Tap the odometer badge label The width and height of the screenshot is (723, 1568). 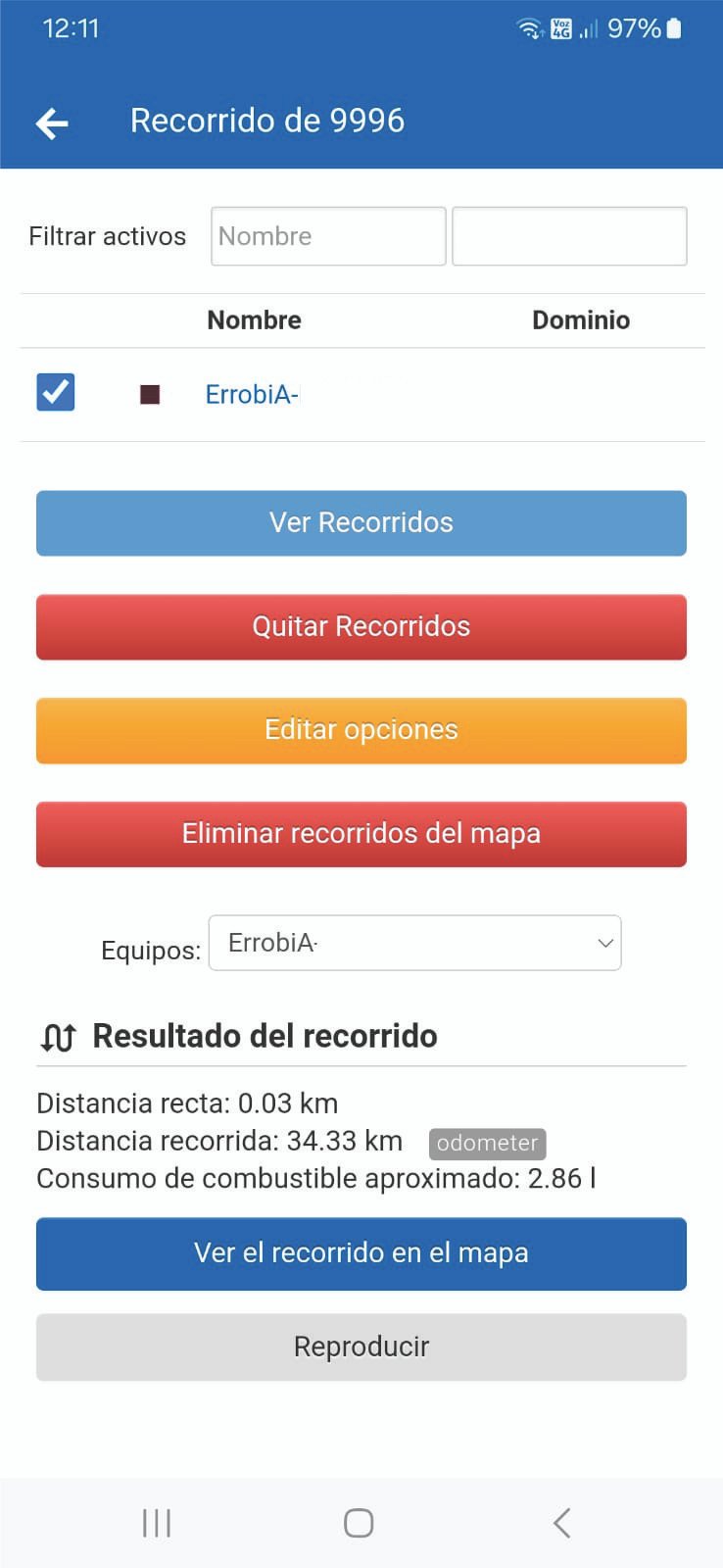(487, 1144)
